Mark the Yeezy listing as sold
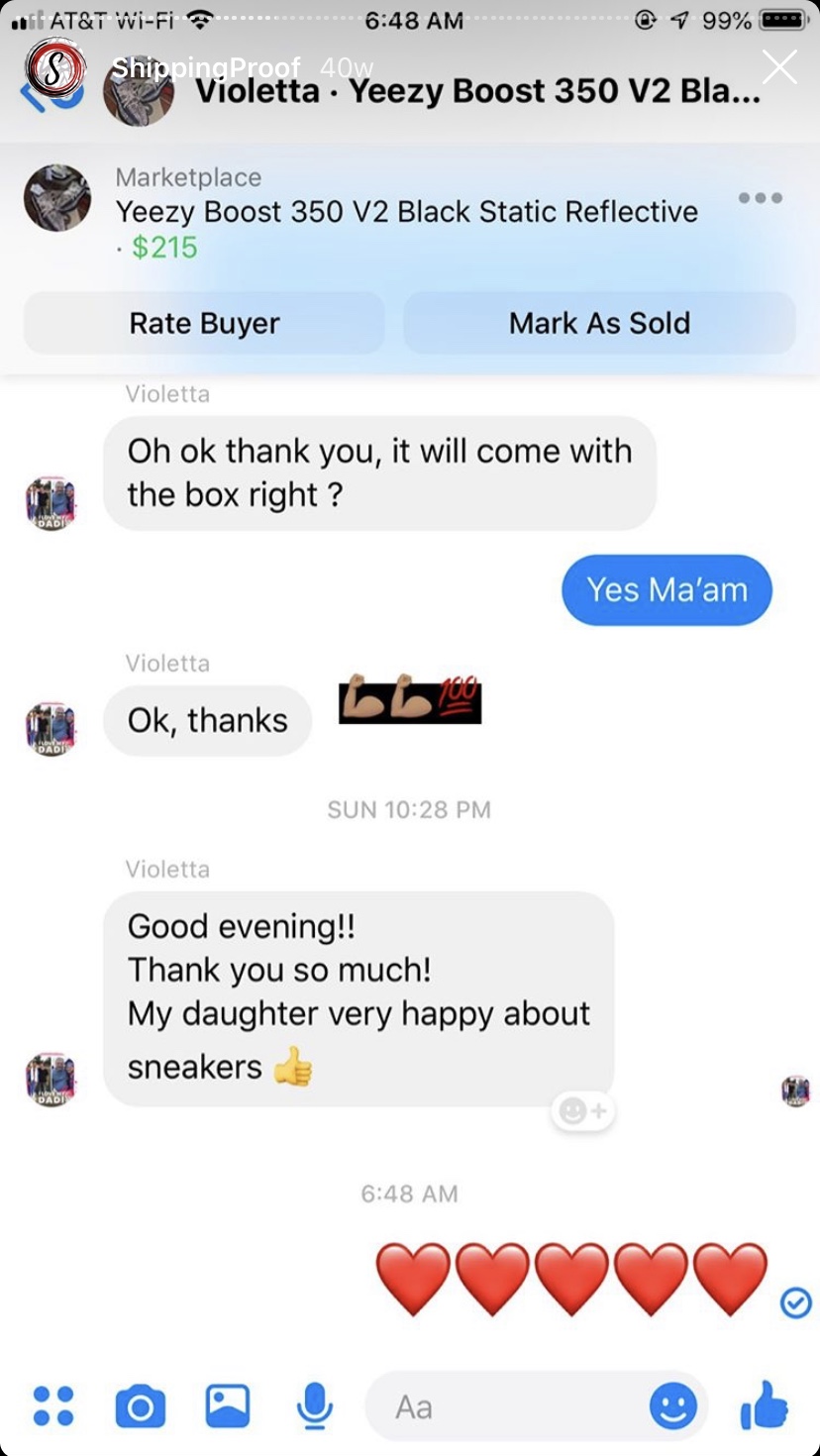The height and width of the screenshot is (1456, 820). tap(599, 323)
